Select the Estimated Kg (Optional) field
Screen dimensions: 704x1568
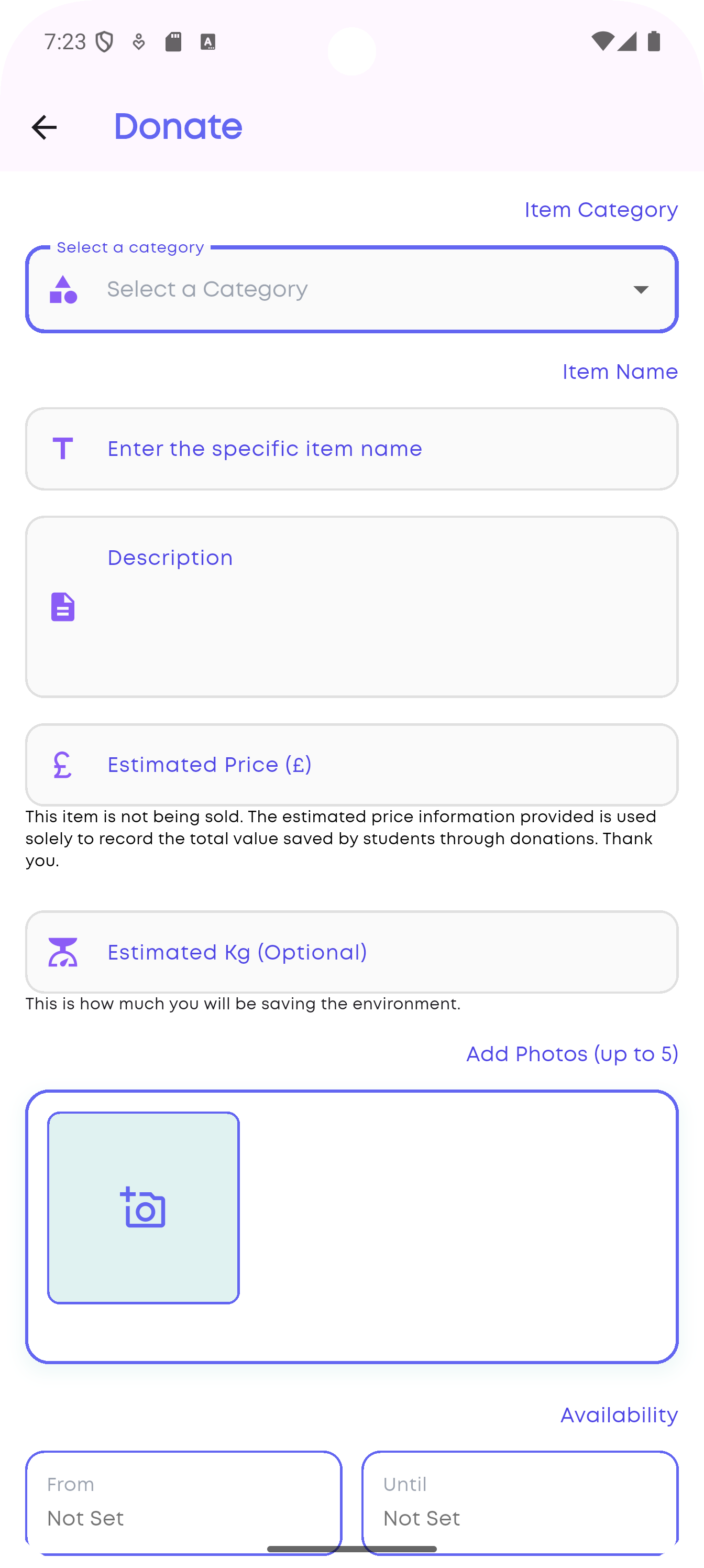tap(351, 952)
